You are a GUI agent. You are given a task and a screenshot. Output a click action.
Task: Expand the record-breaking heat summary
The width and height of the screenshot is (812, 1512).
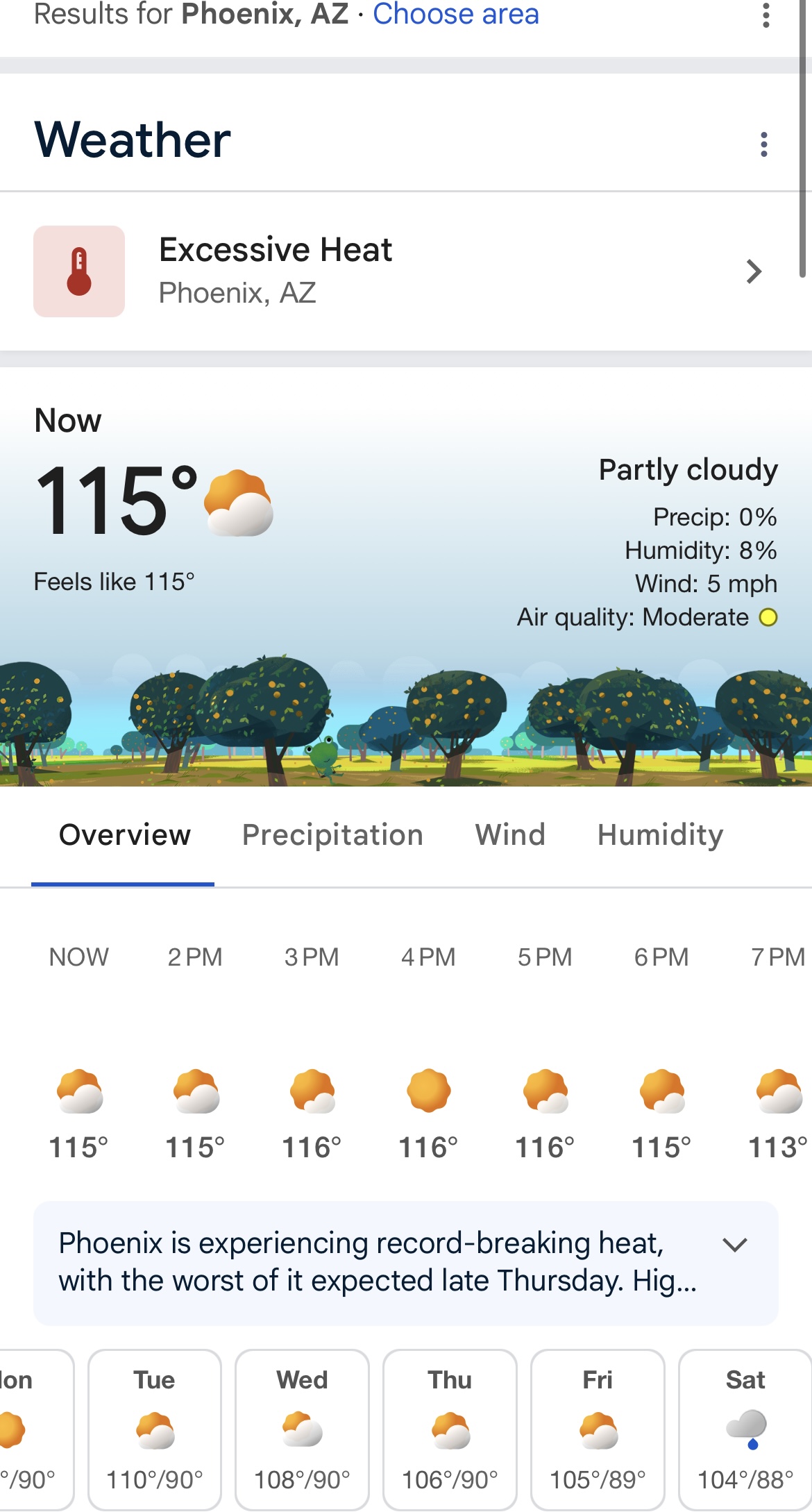coord(734,1245)
